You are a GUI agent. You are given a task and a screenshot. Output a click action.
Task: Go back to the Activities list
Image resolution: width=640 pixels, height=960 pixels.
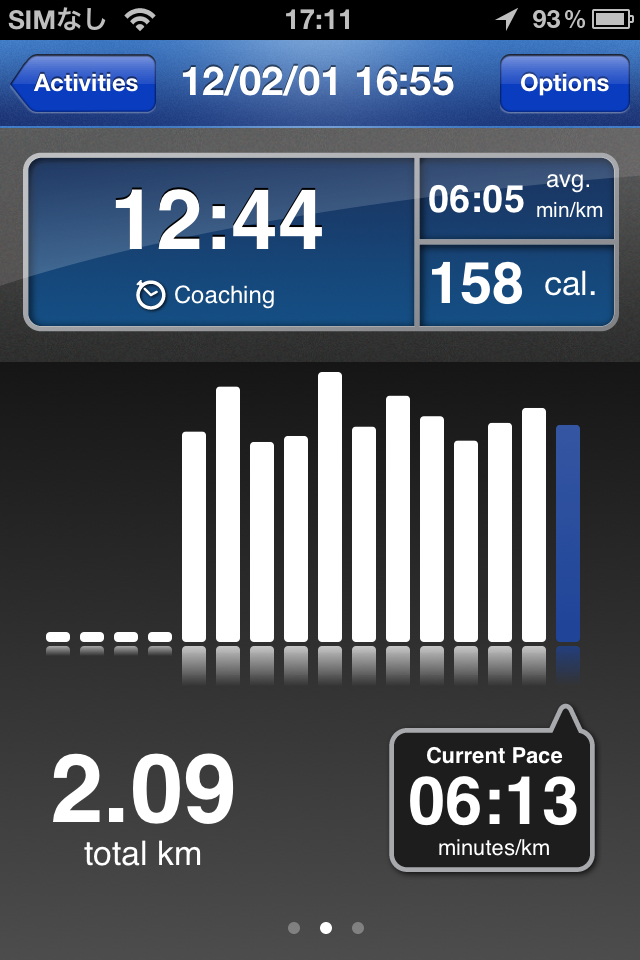coord(85,84)
